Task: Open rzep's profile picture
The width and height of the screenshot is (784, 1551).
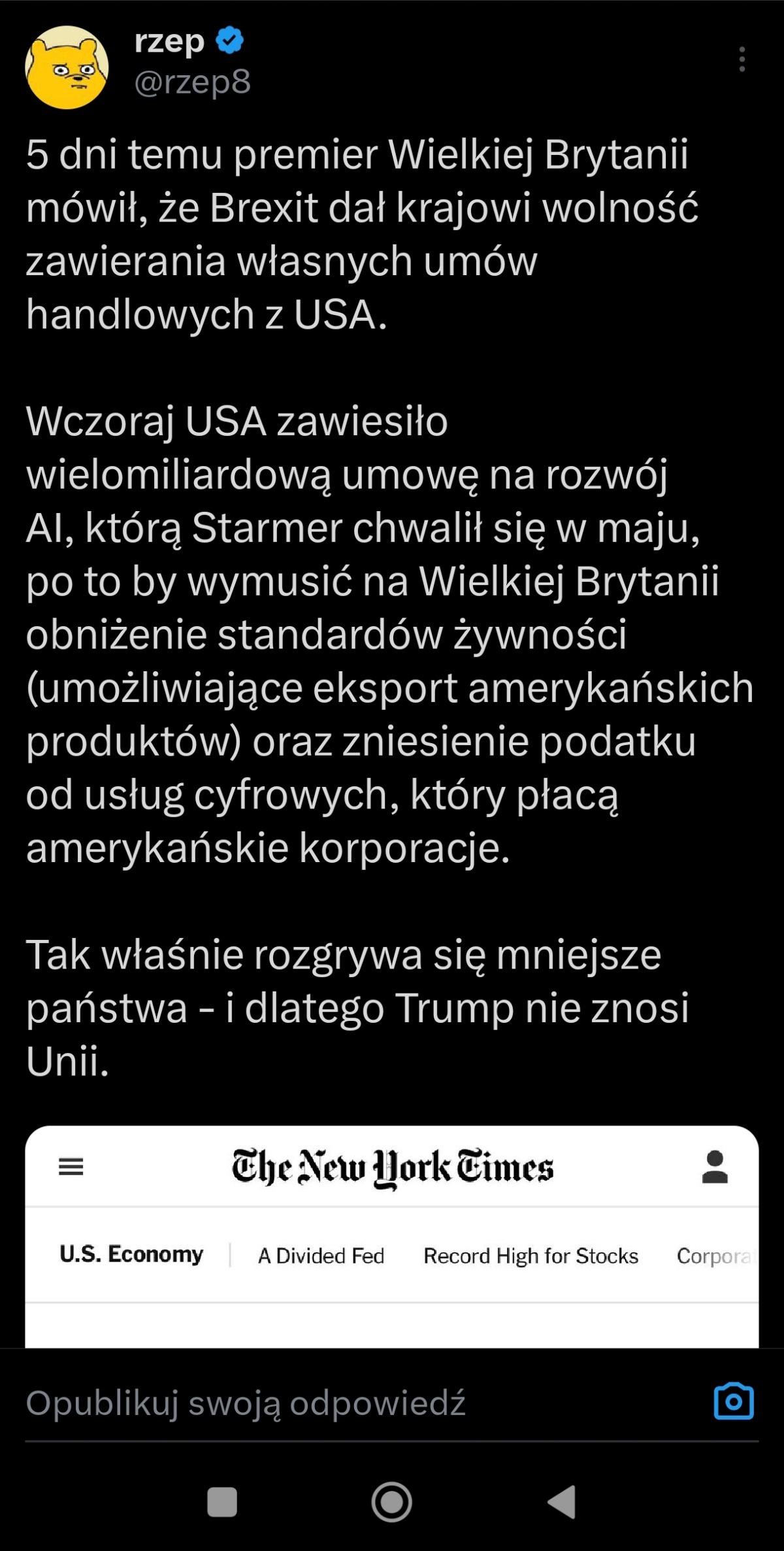Action: [67, 67]
